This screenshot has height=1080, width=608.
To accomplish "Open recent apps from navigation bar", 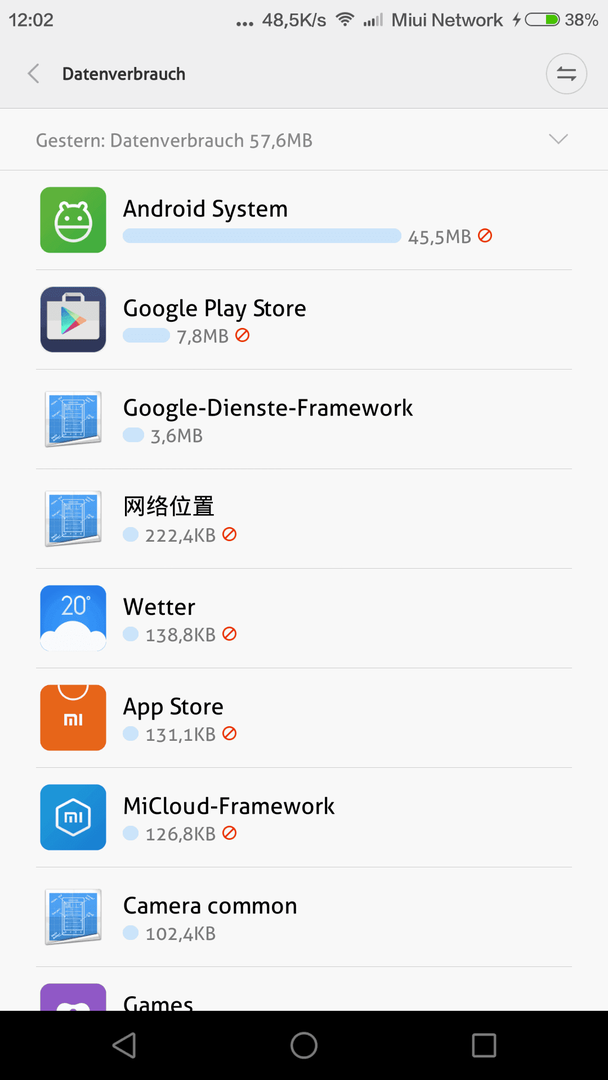I will click(x=484, y=1045).
